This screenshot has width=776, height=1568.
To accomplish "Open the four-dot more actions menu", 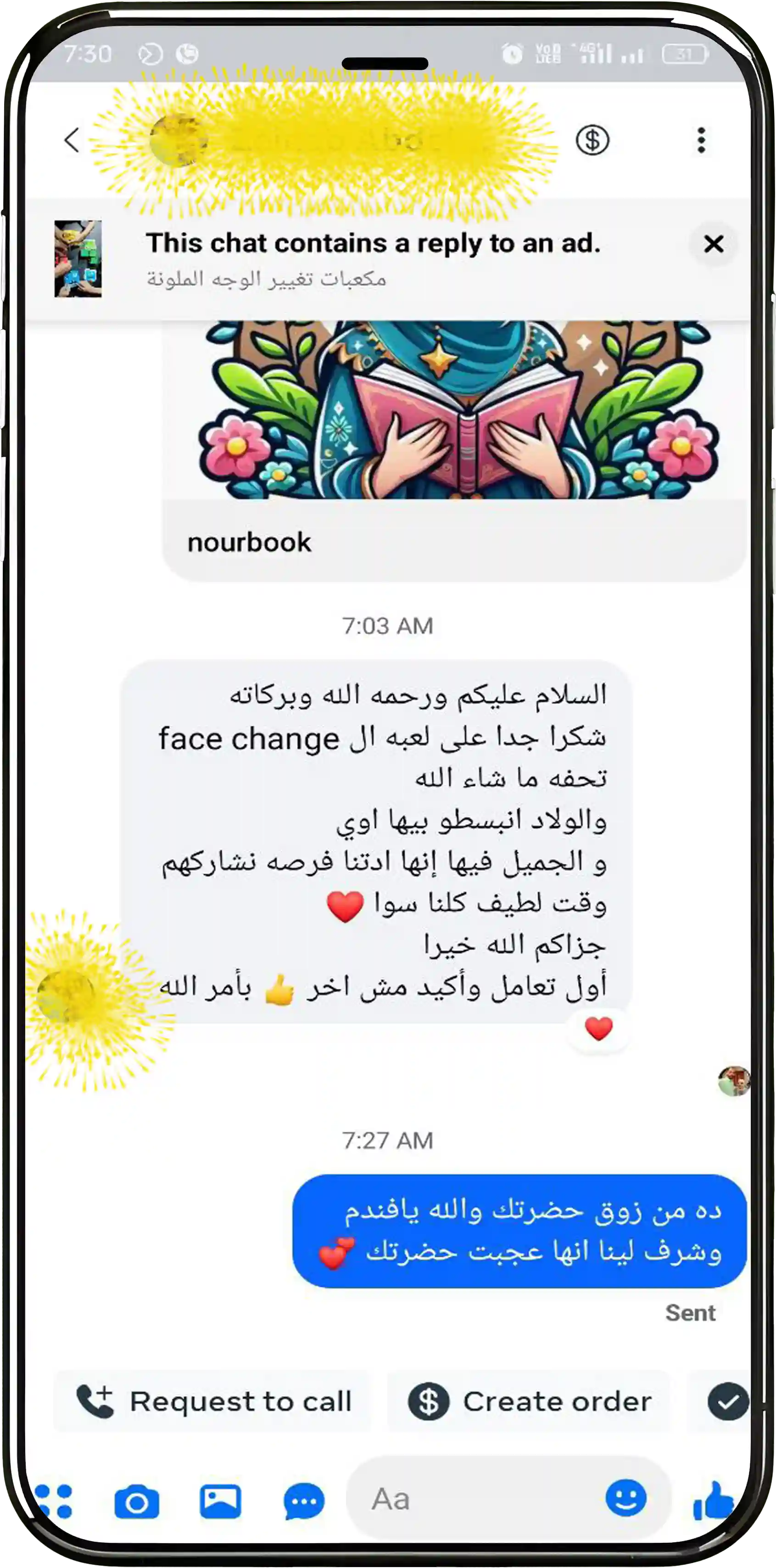I will pos(54,1501).
